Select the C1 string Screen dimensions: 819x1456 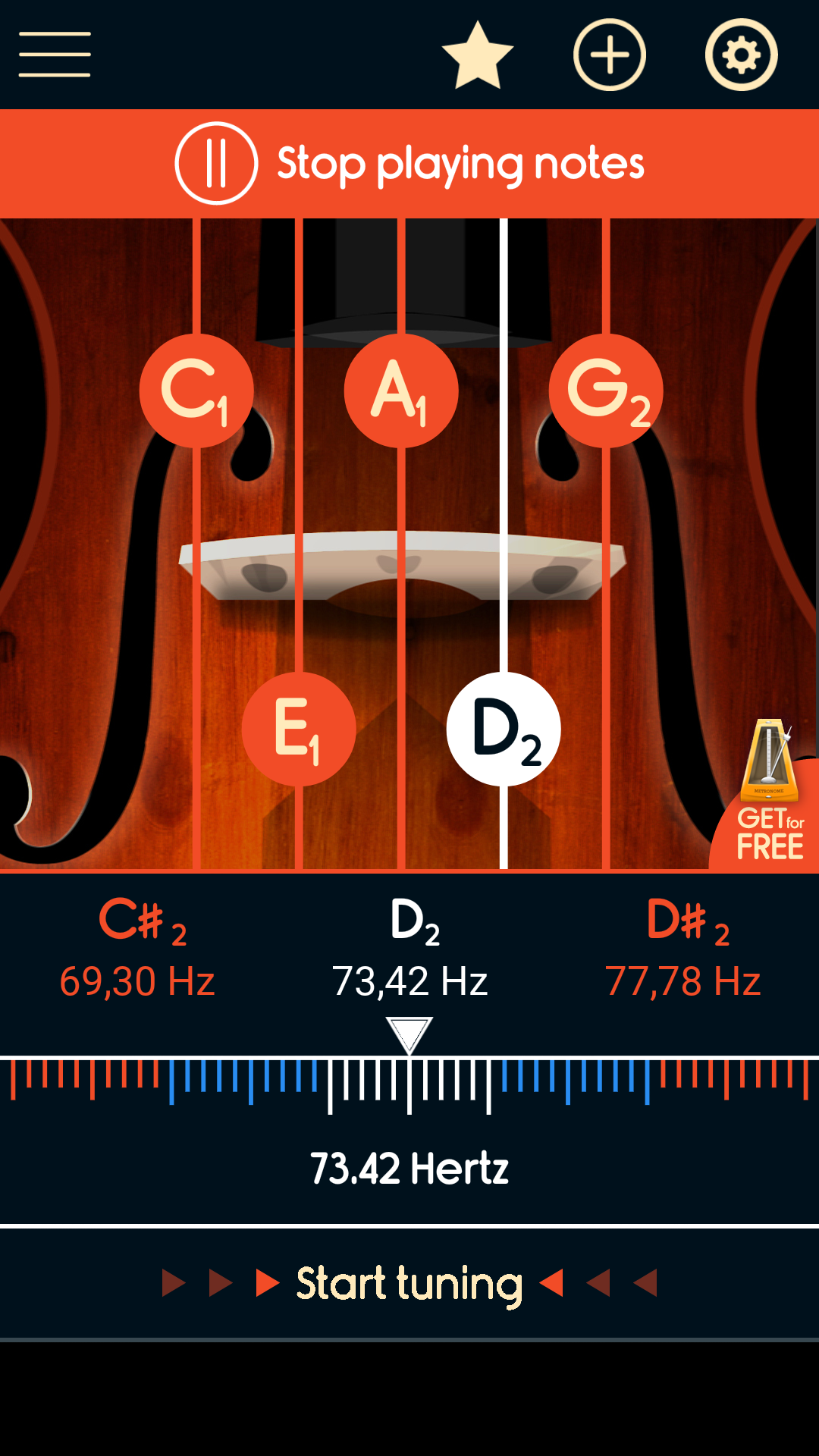196,391
